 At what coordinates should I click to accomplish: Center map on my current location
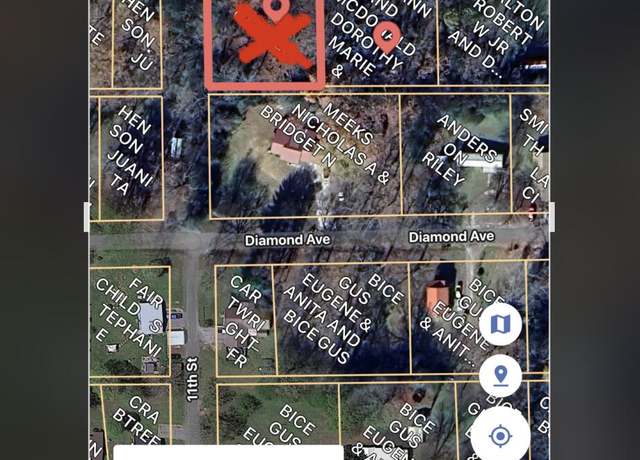click(500, 436)
